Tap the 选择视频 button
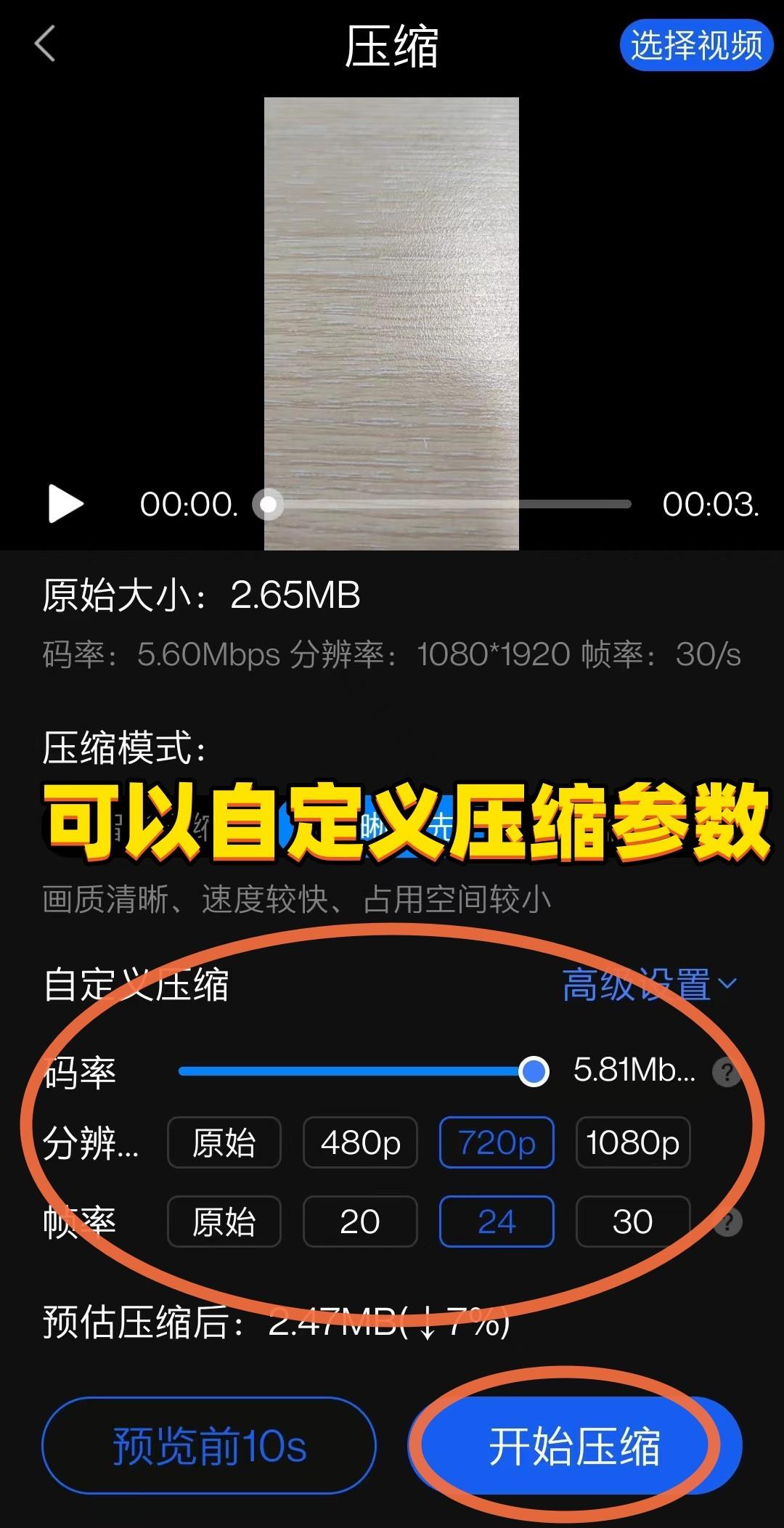 (695, 46)
